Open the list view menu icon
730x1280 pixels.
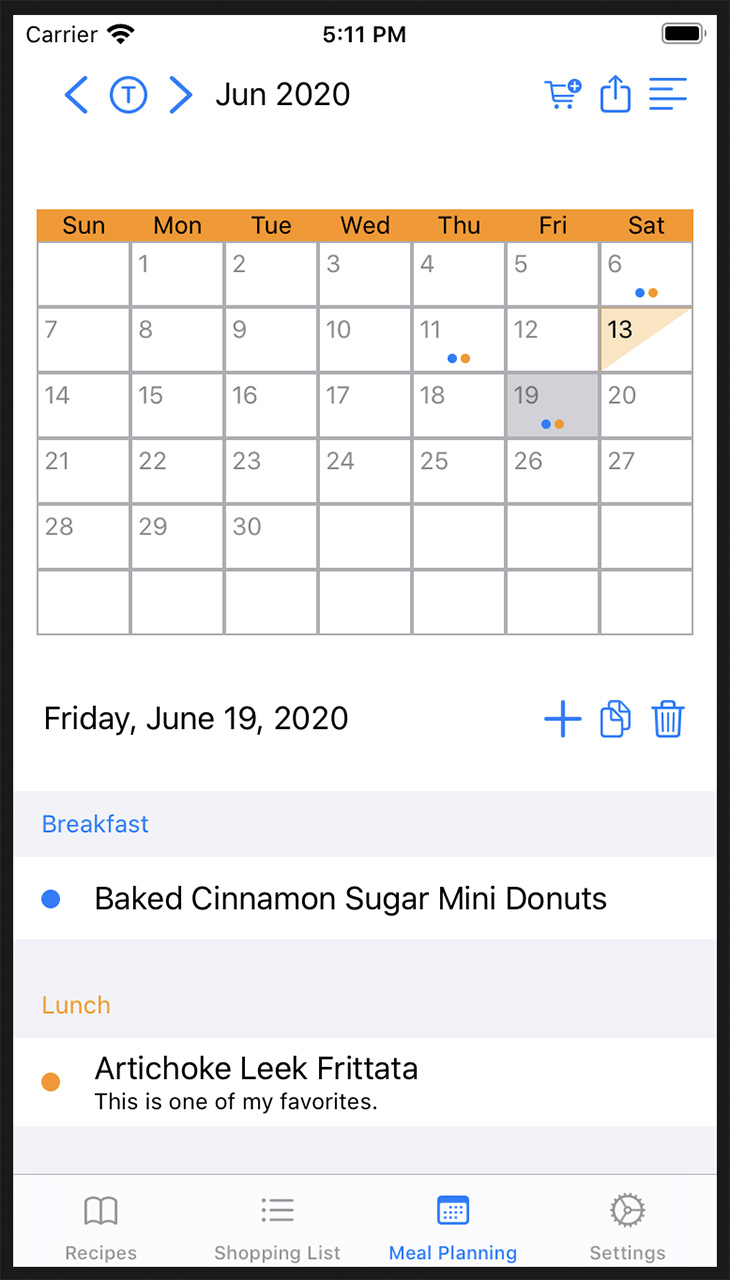[x=668, y=95]
